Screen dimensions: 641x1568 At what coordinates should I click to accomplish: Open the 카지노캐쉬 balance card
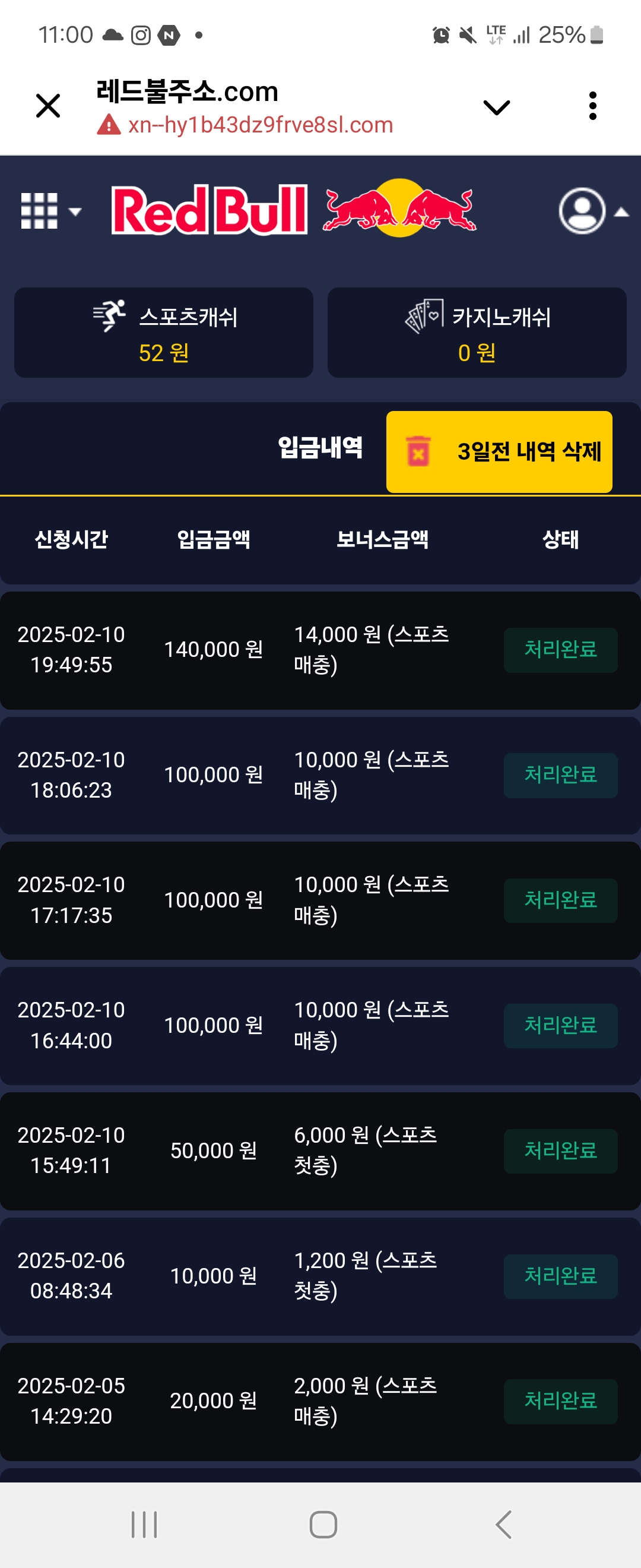click(x=477, y=333)
